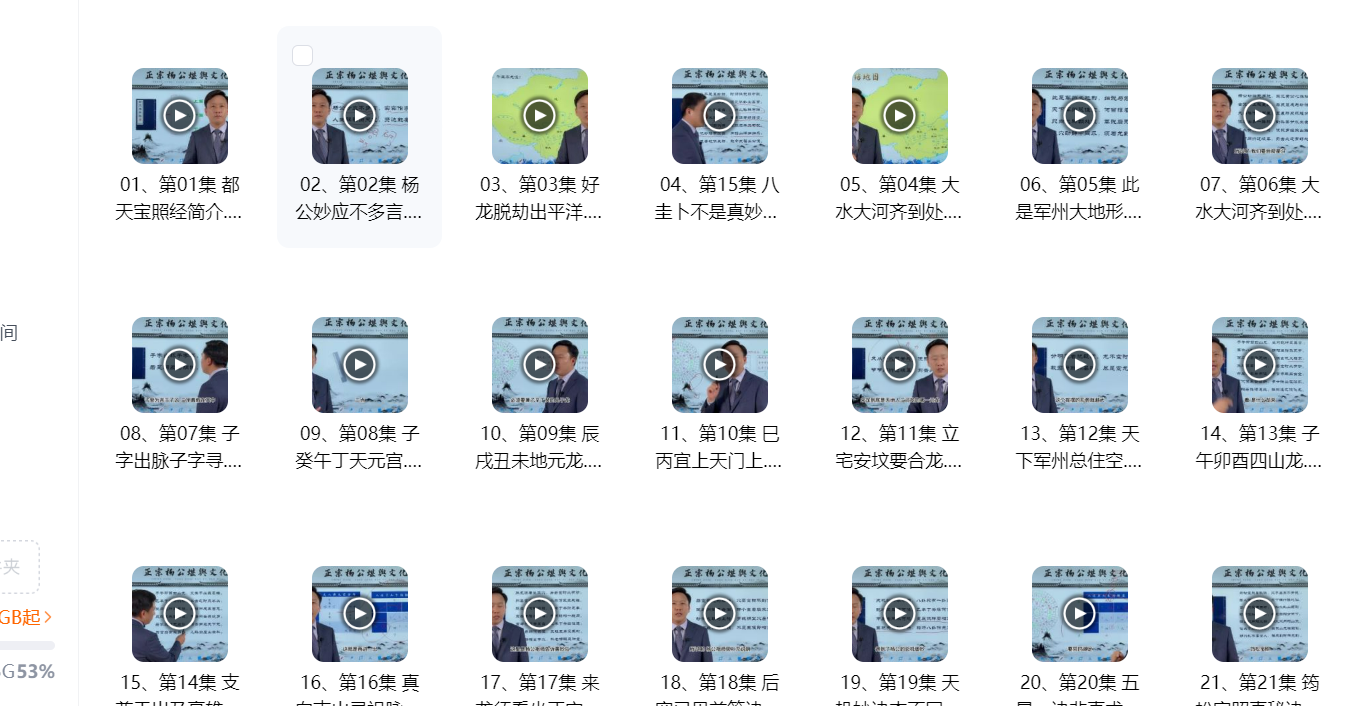Open video 10 第09集 辰戌丑未地元龙
This screenshot has height=706, width=1353.
540,365
